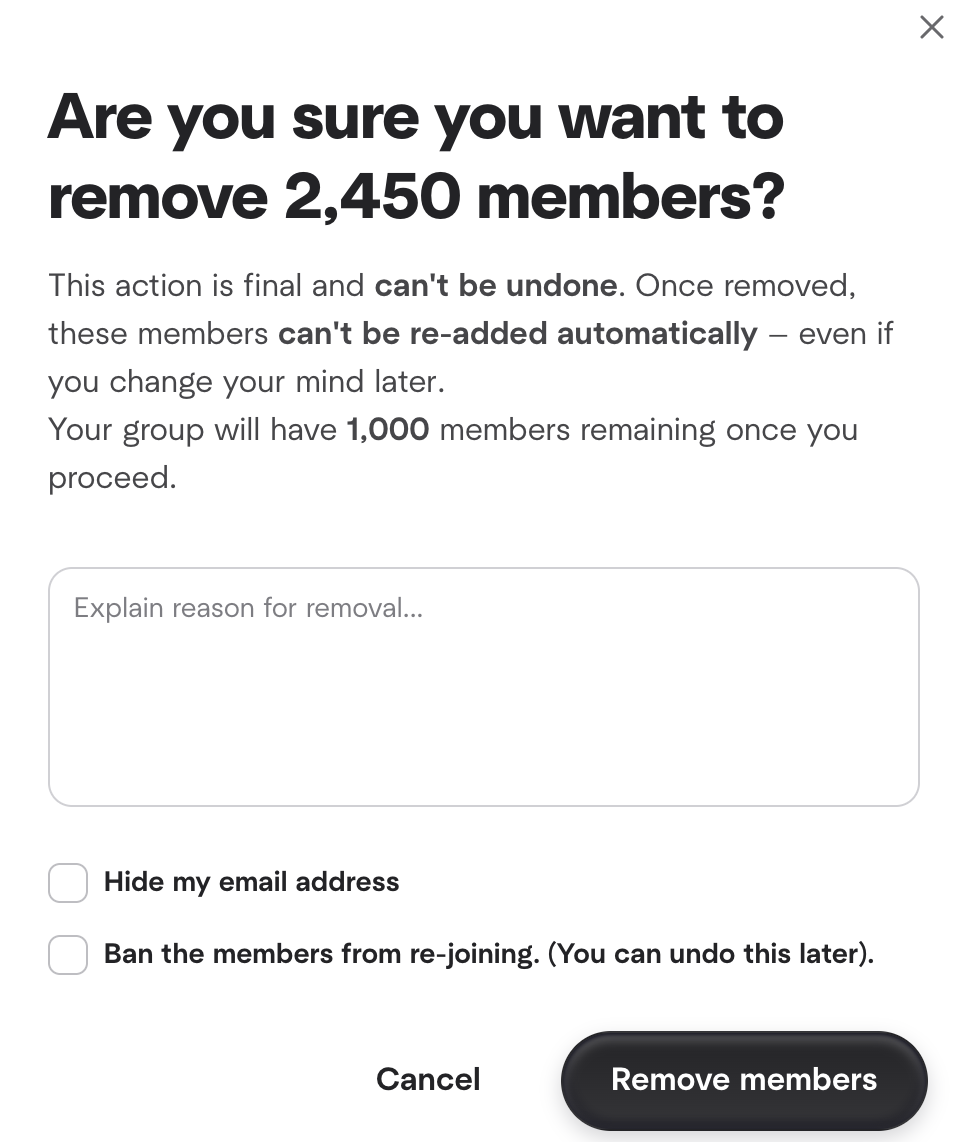Activate the Ban members from re-joining checkbox
The width and height of the screenshot is (966, 1142).
coord(67,955)
